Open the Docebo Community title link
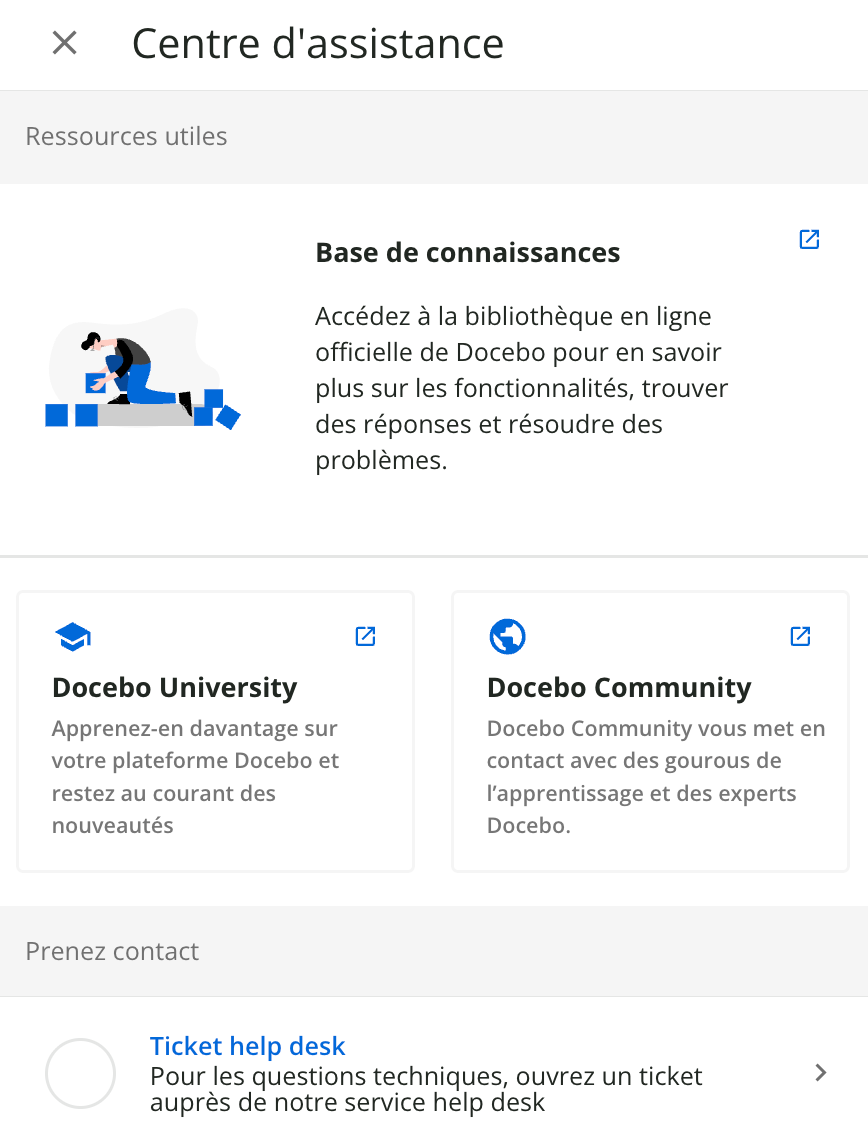 [x=618, y=687]
